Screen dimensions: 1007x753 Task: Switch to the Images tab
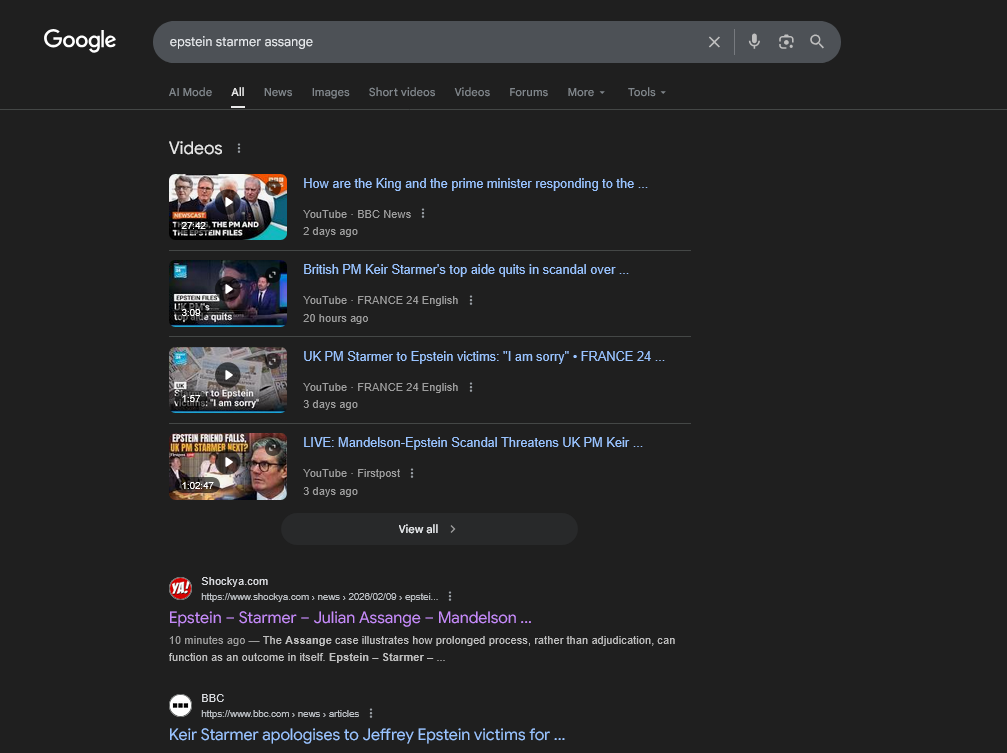pyautogui.click(x=330, y=92)
